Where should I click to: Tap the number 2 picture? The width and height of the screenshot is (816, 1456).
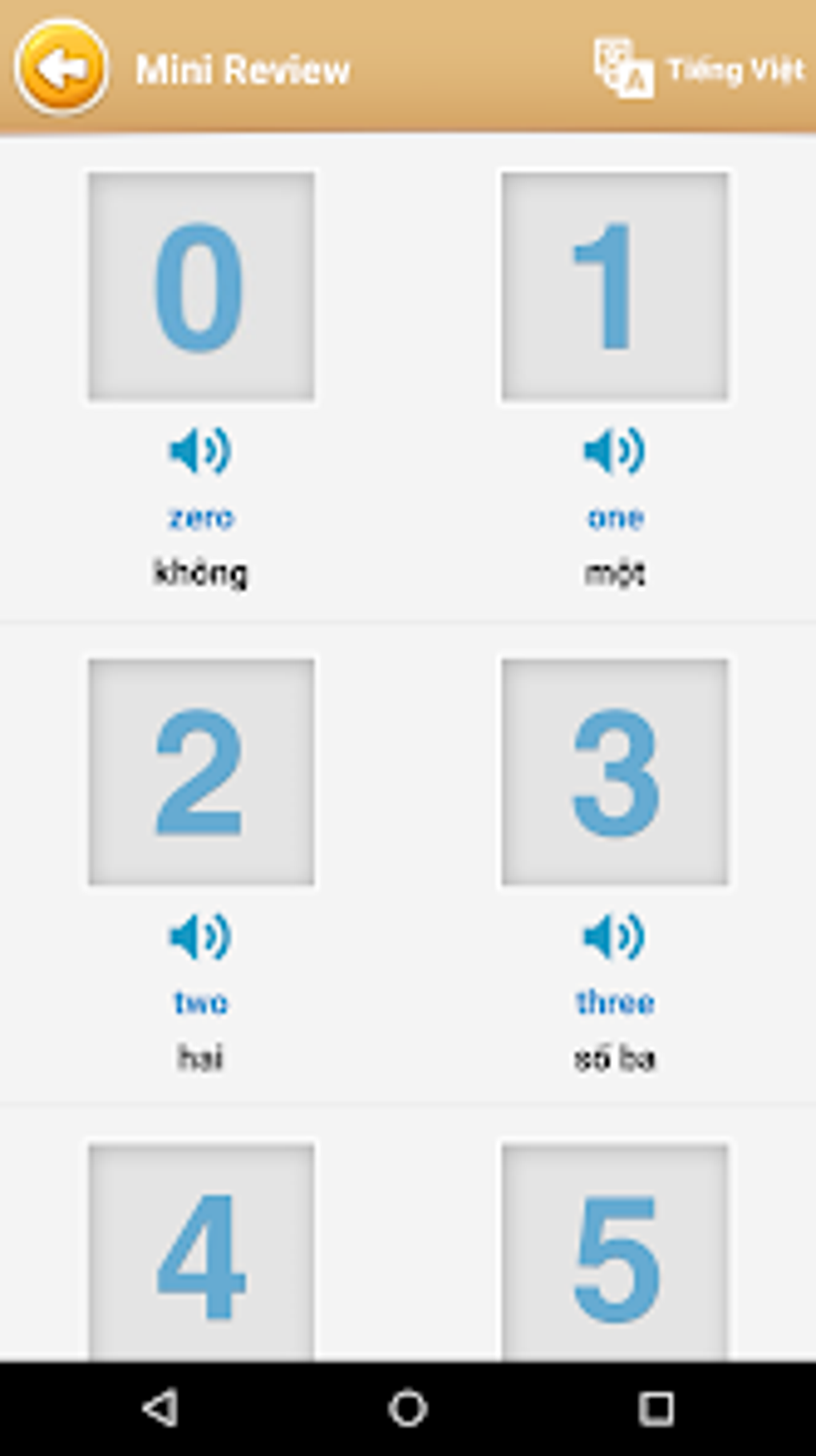(201, 772)
